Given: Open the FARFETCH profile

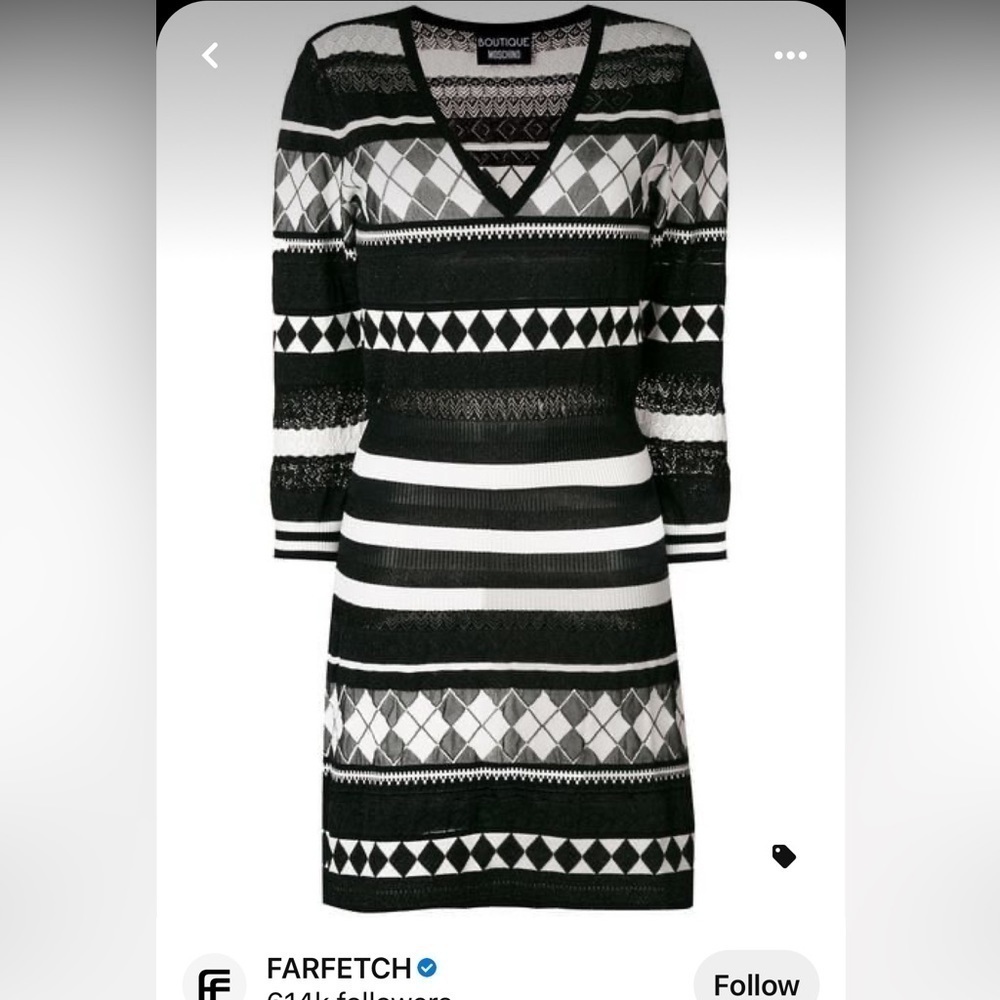Looking at the screenshot, I should pyautogui.click(x=338, y=969).
